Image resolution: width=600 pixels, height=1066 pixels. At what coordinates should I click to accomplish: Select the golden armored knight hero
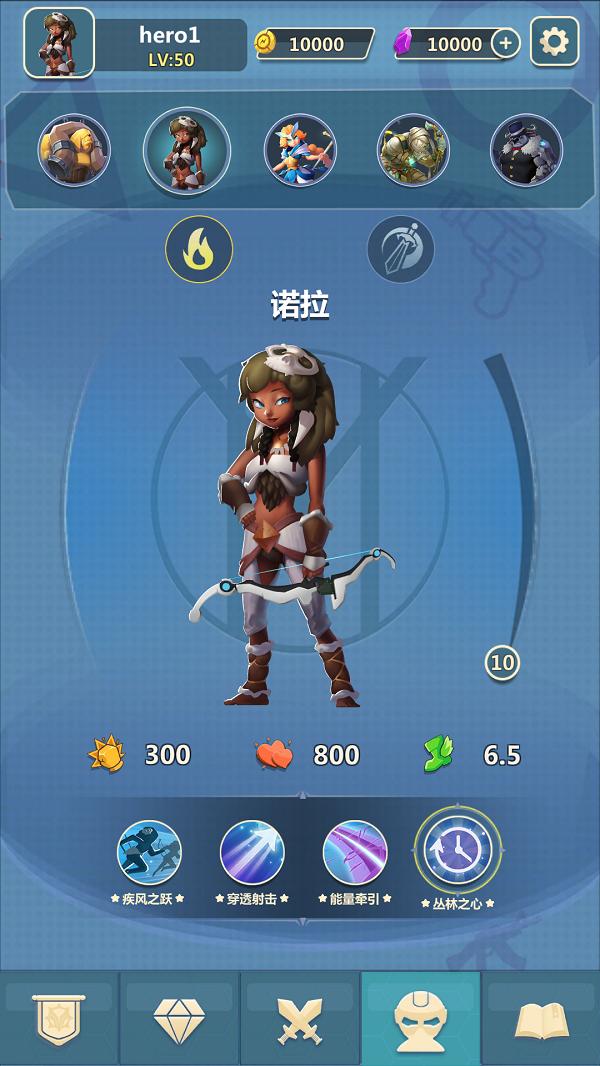pos(413,150)
